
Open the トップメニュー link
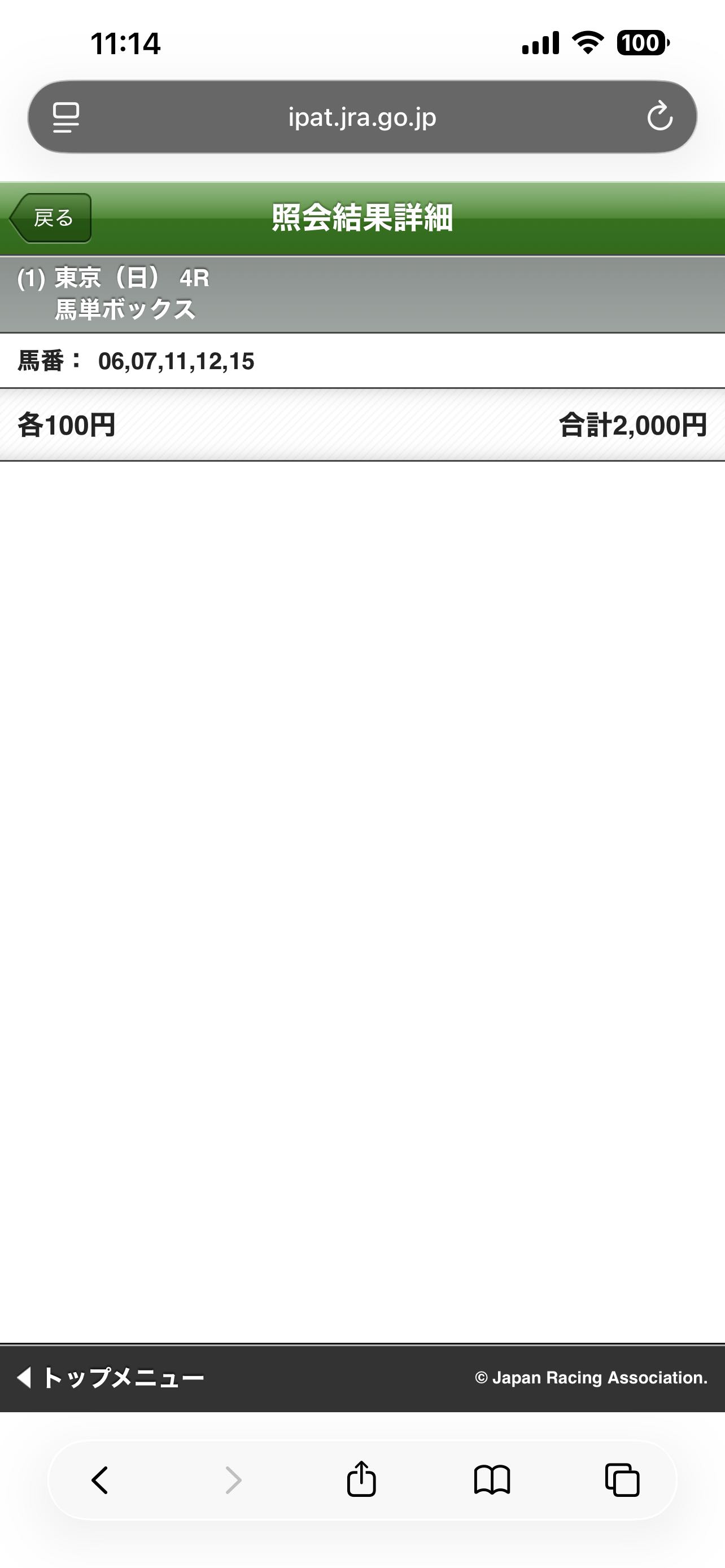point(111,1377)
